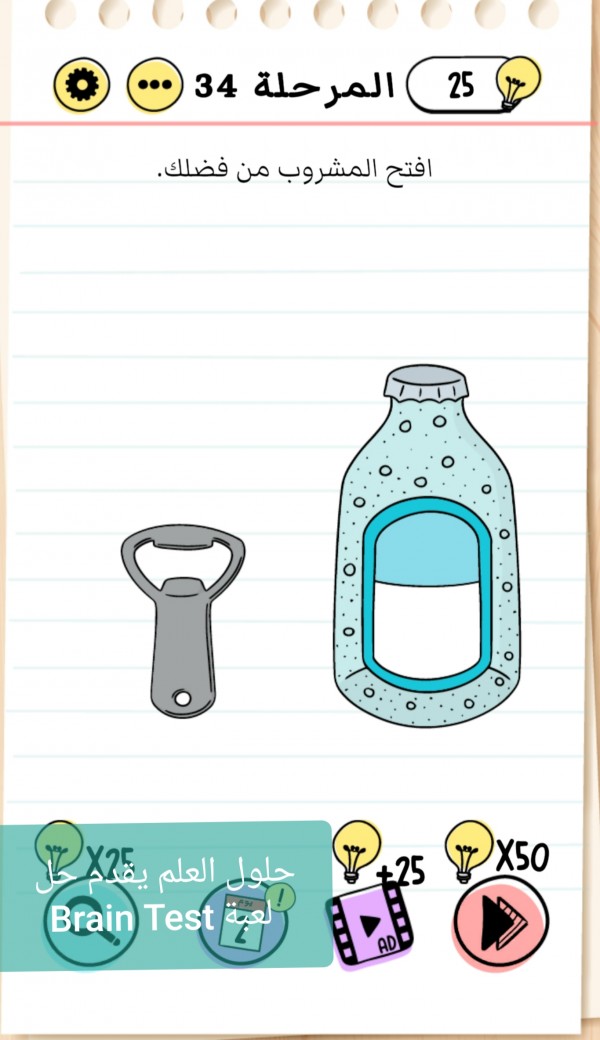Open the settings gear icon
This screenshot has width=600, height=1040.
78,87
